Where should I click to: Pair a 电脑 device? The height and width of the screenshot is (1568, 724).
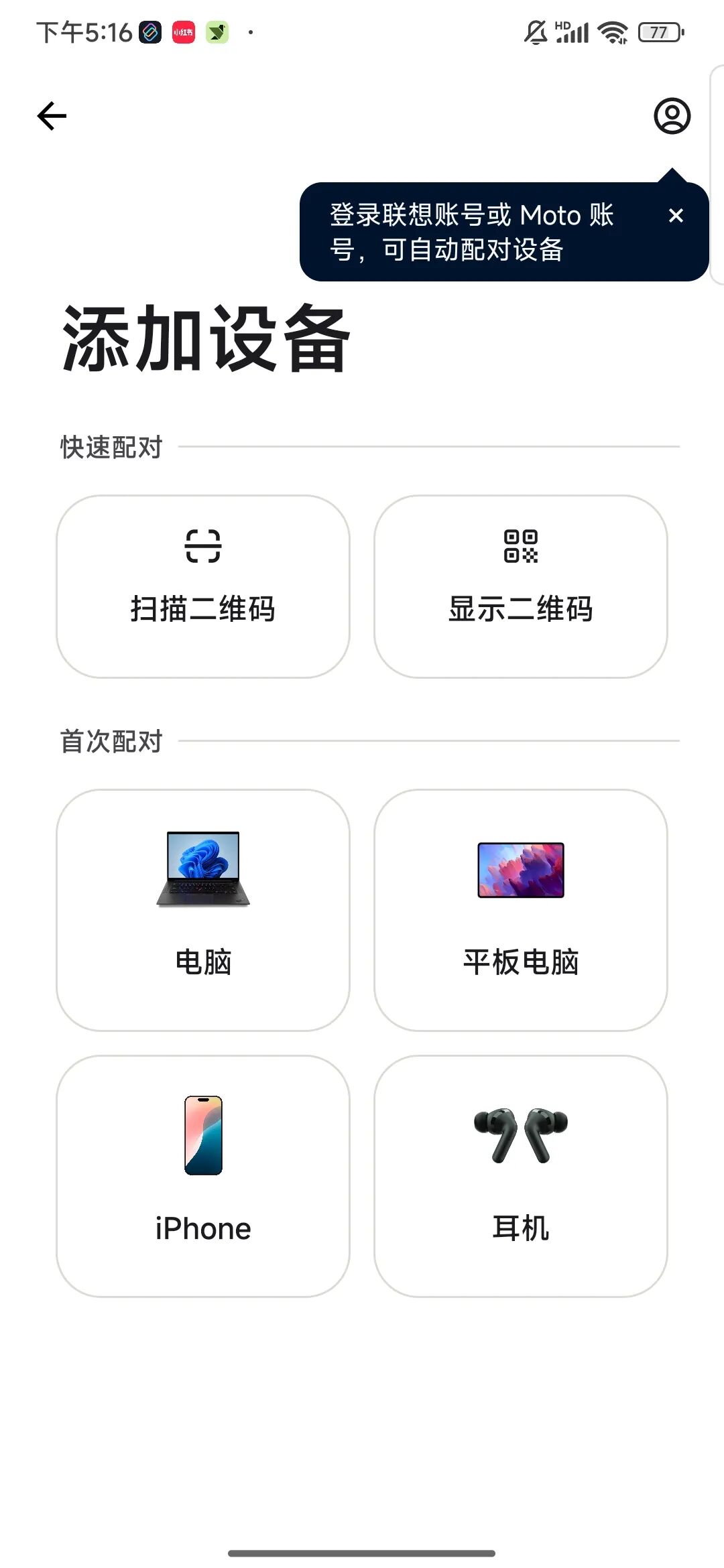click(x=203, y=909)
